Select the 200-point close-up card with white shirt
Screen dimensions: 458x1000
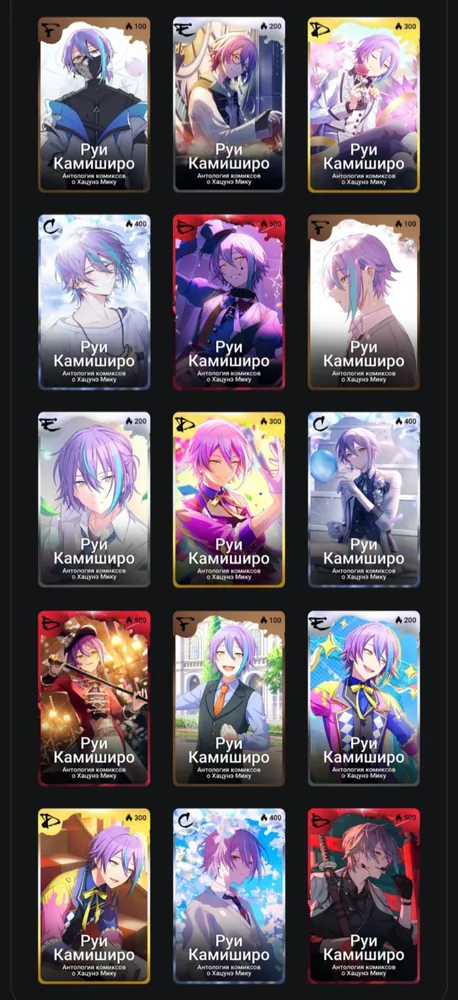tap(94, 499)
